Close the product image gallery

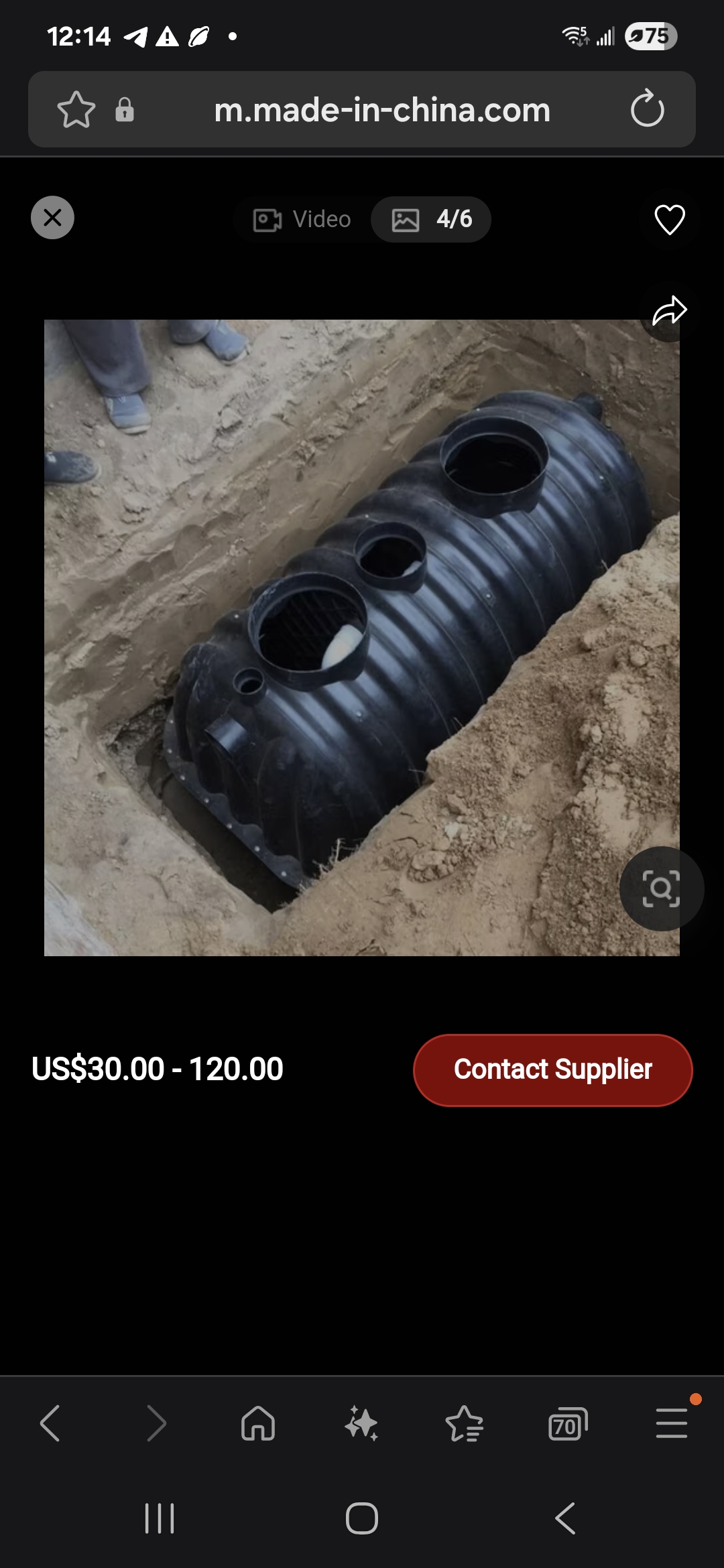(52, 218)
